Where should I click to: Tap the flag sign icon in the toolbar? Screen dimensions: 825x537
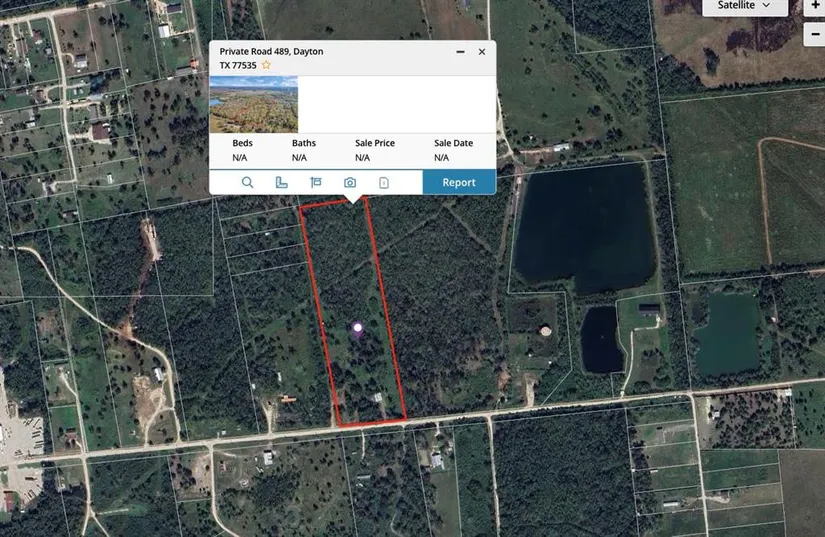point(316,182)
